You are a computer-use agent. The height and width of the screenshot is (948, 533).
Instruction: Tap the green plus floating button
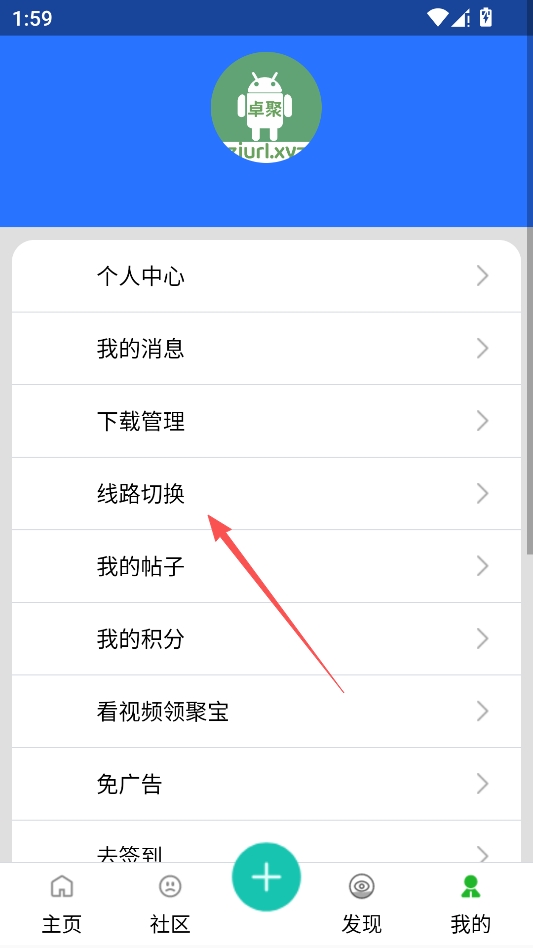[x=266, y=877]
